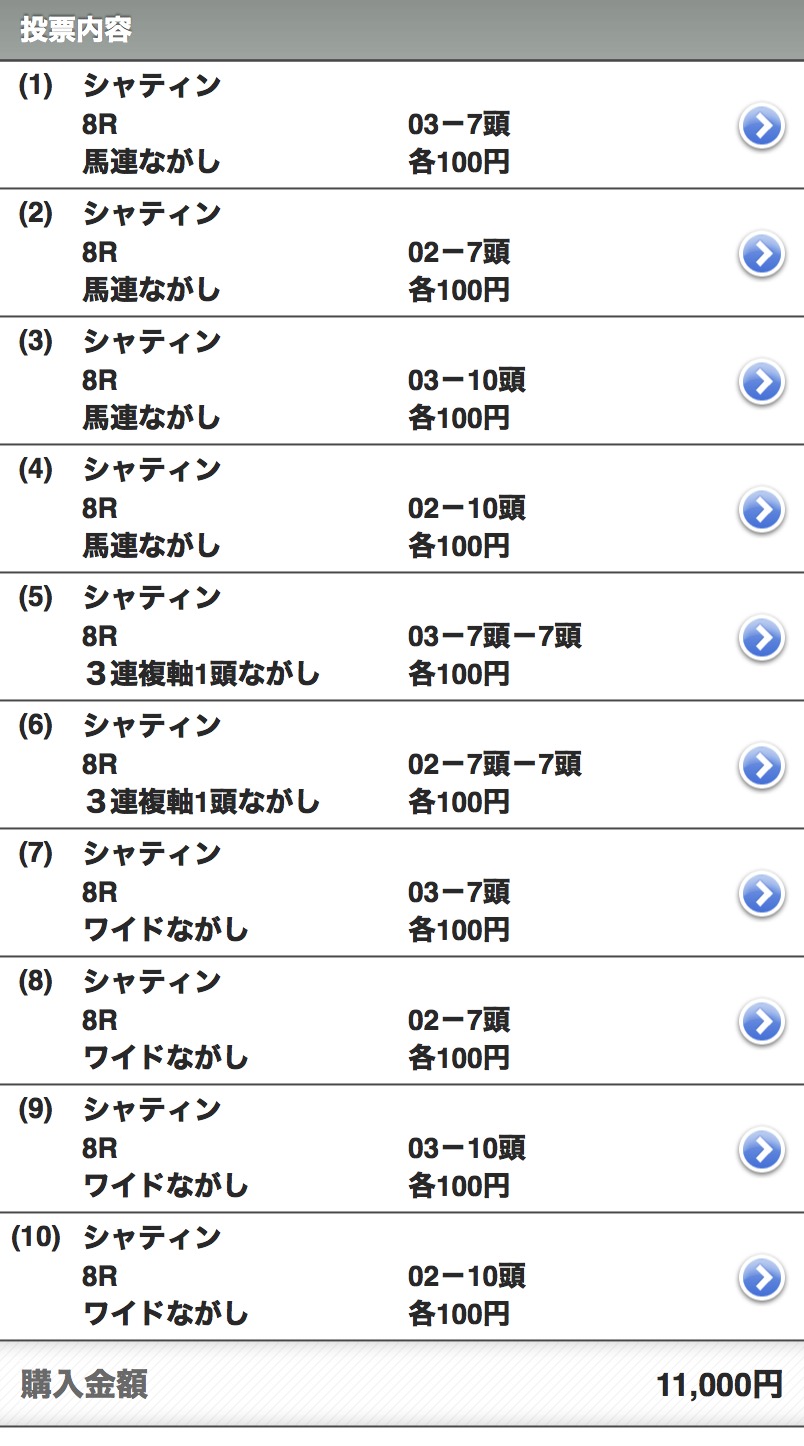Viewport: 804px width, 1446px height.
Task: Open entry (10) ワイドながし 02ー10頭
Action: 402,1277
